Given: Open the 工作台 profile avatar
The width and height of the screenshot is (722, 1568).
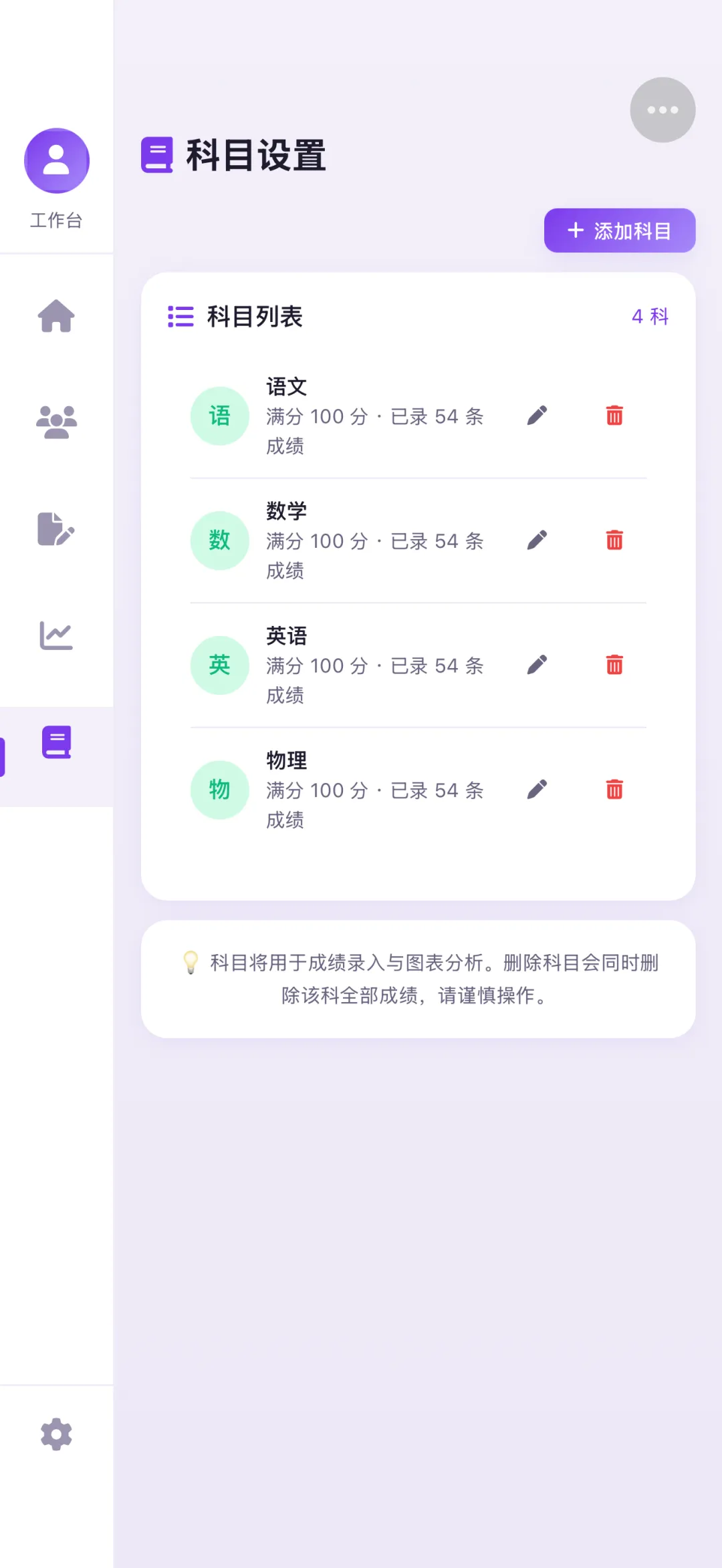Looking at the screenshot, I should coord(57,160).
